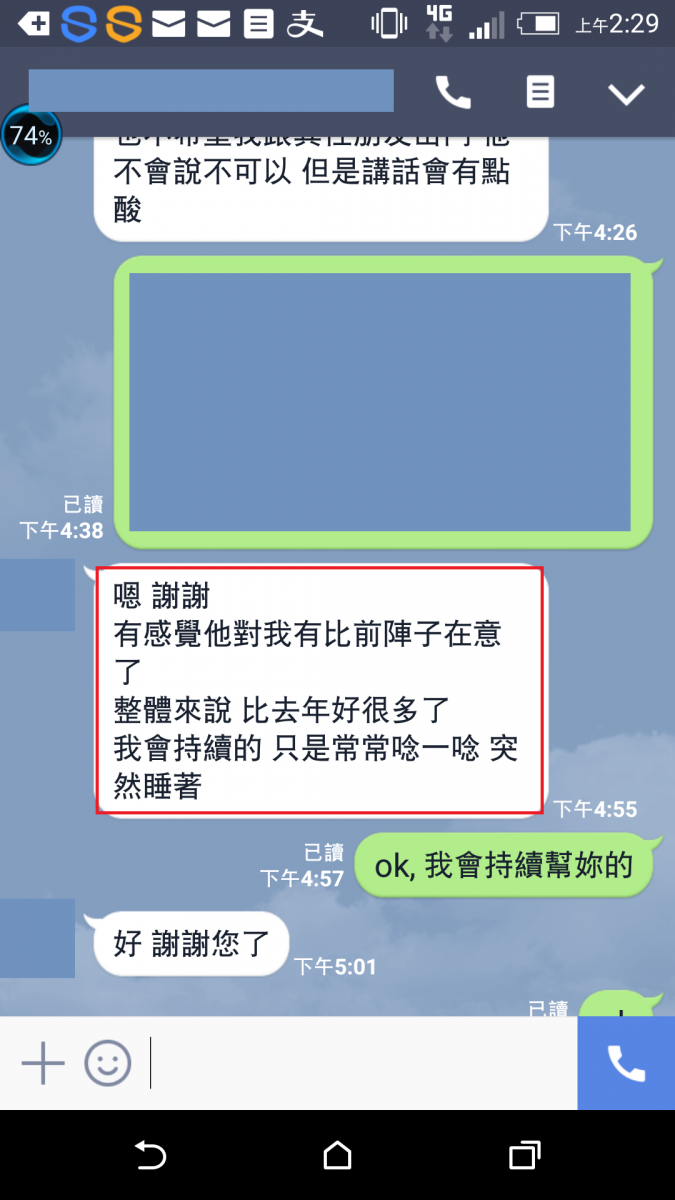Open the 74% floating booster bubble

tap(31, 135)
